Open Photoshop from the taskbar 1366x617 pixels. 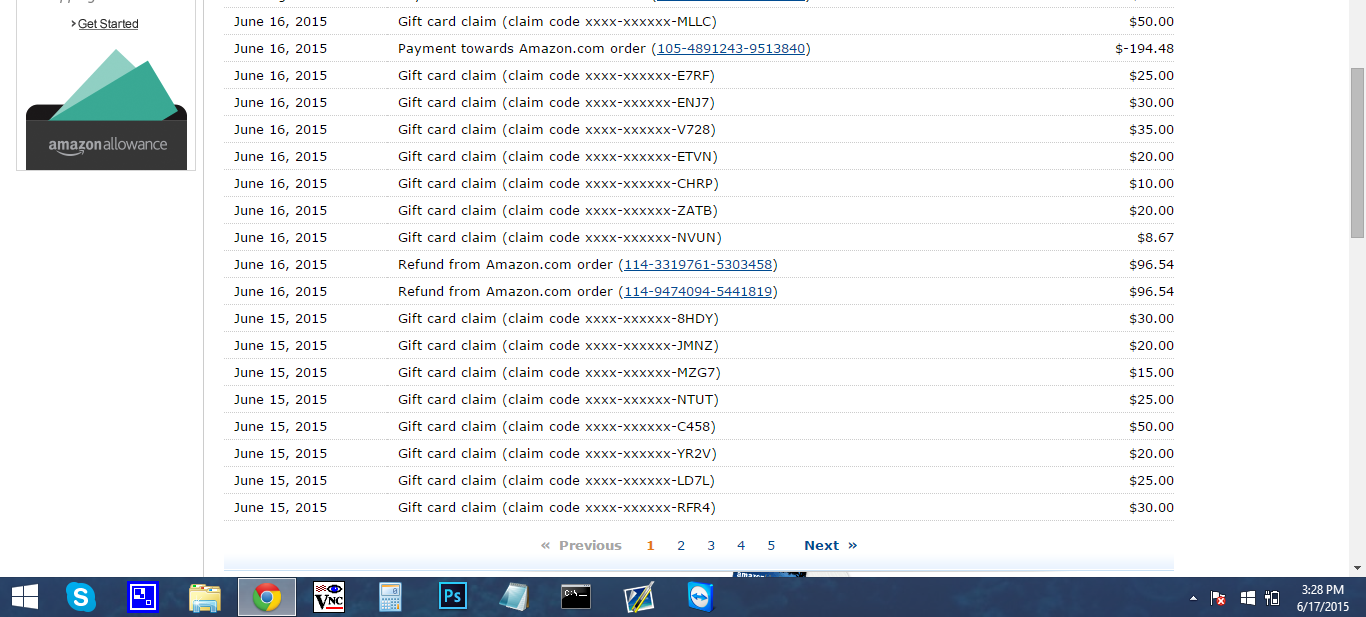[x=452, y=597]
